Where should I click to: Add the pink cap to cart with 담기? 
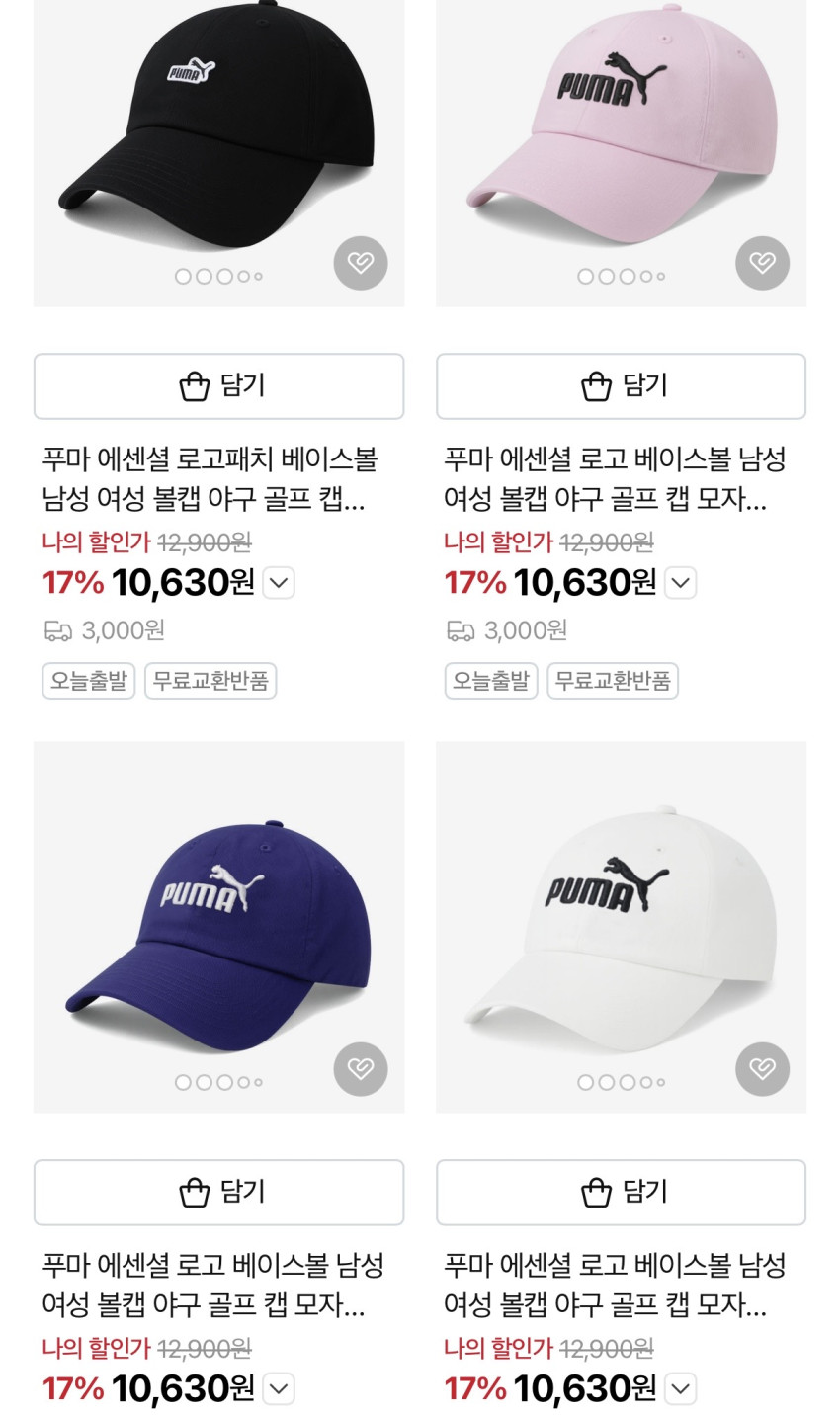tap(621, 386)
